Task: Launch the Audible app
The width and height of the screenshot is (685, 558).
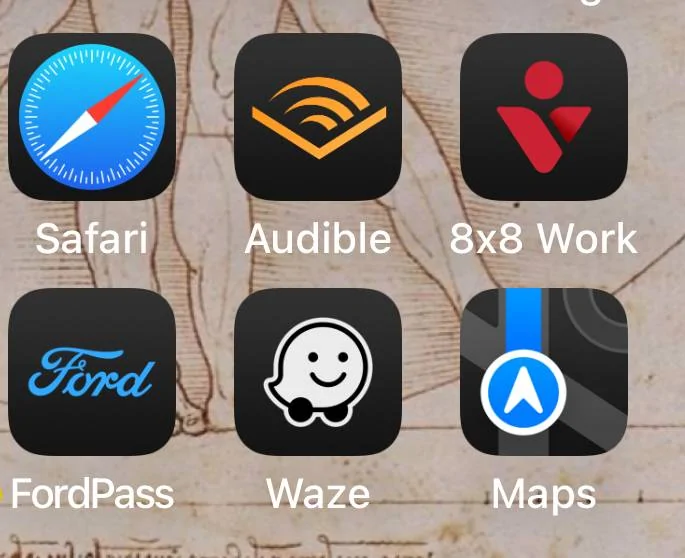Action: click(x=318, y=117)
